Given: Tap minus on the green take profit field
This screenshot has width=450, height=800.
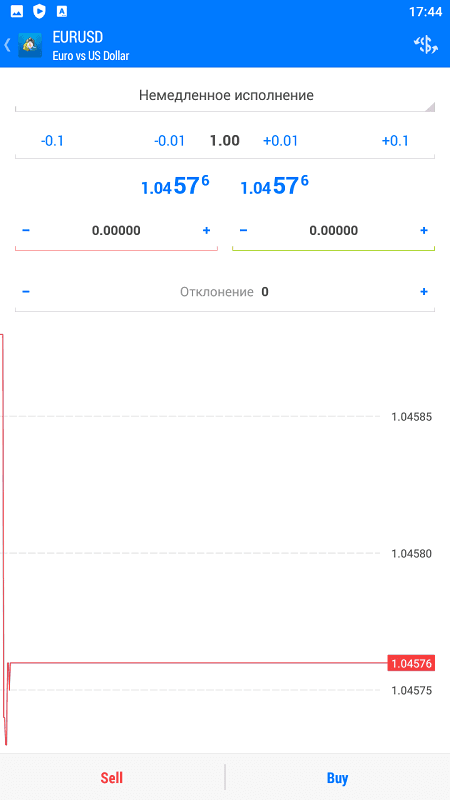Looking at the screenshot, I should [243, 231].
